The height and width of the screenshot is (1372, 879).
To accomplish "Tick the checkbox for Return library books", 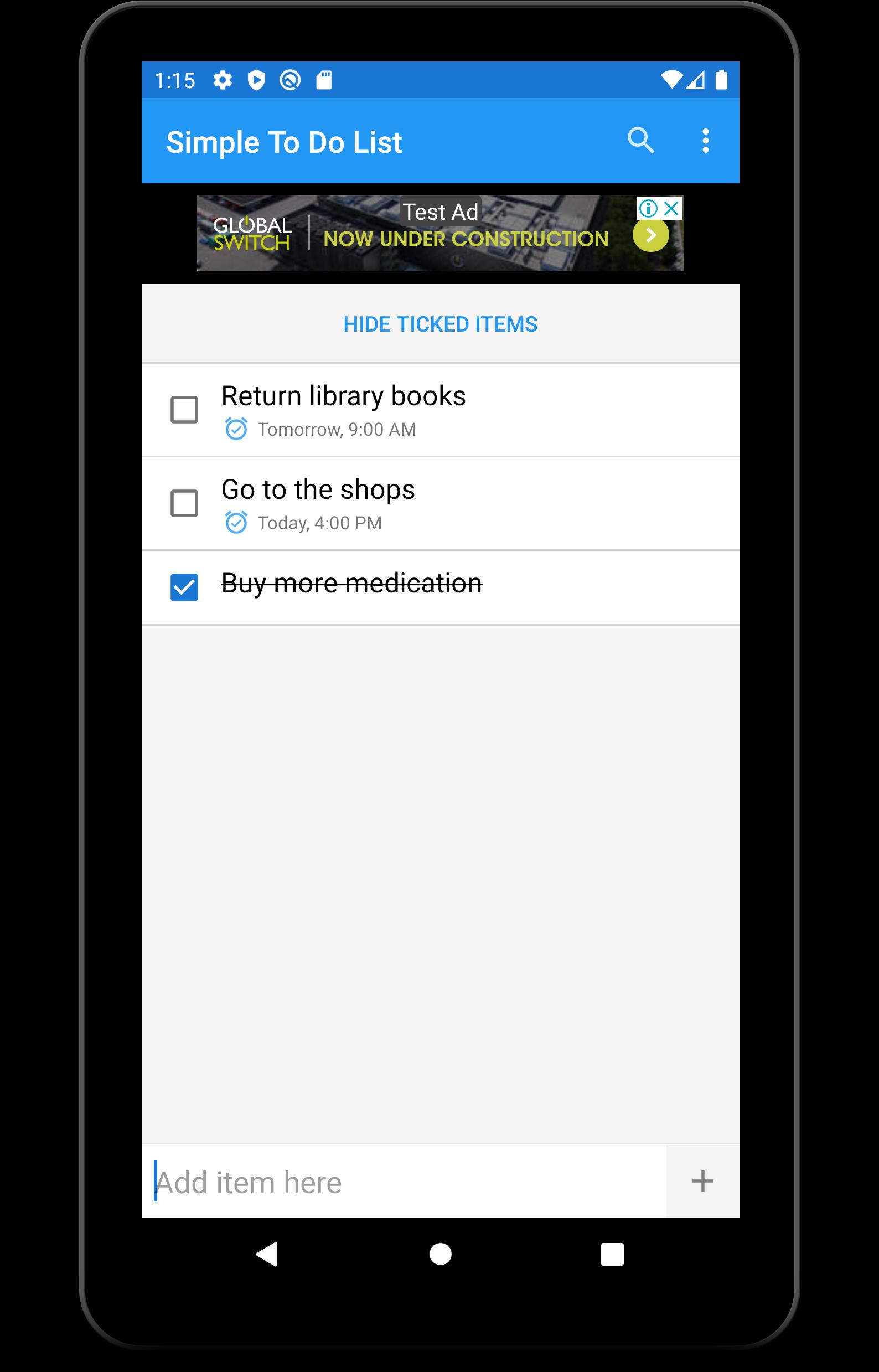I will pyautogui.click(x=184, y=409).
